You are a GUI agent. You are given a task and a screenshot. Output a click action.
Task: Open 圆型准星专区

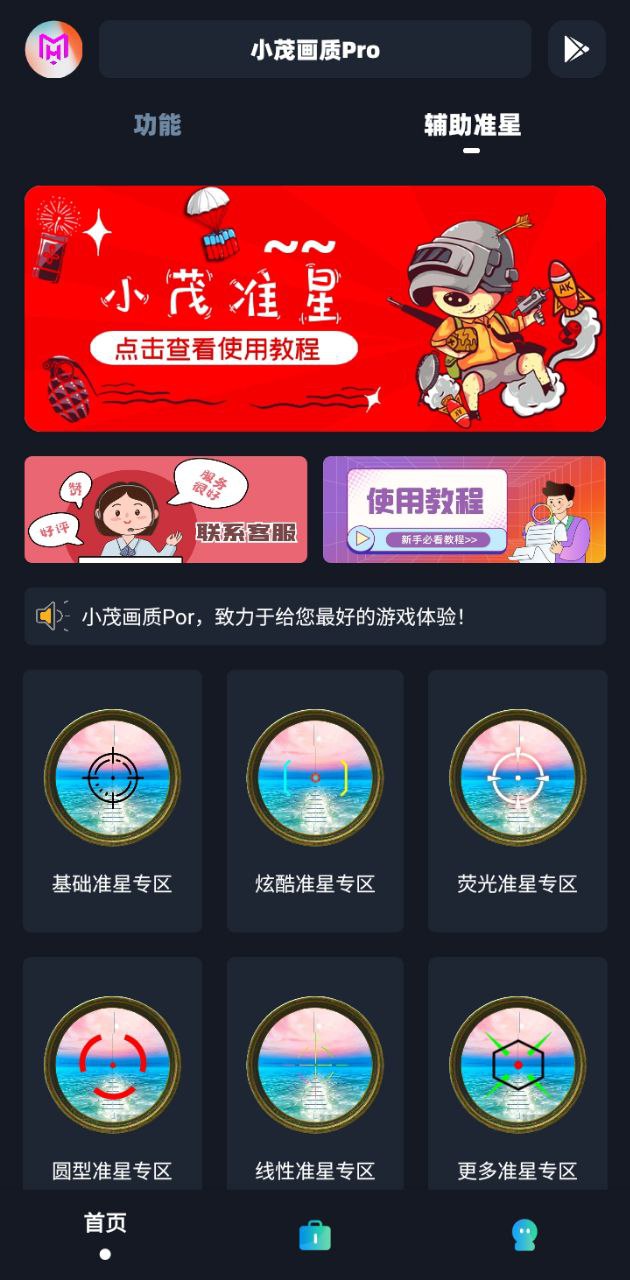(112, 1075)
